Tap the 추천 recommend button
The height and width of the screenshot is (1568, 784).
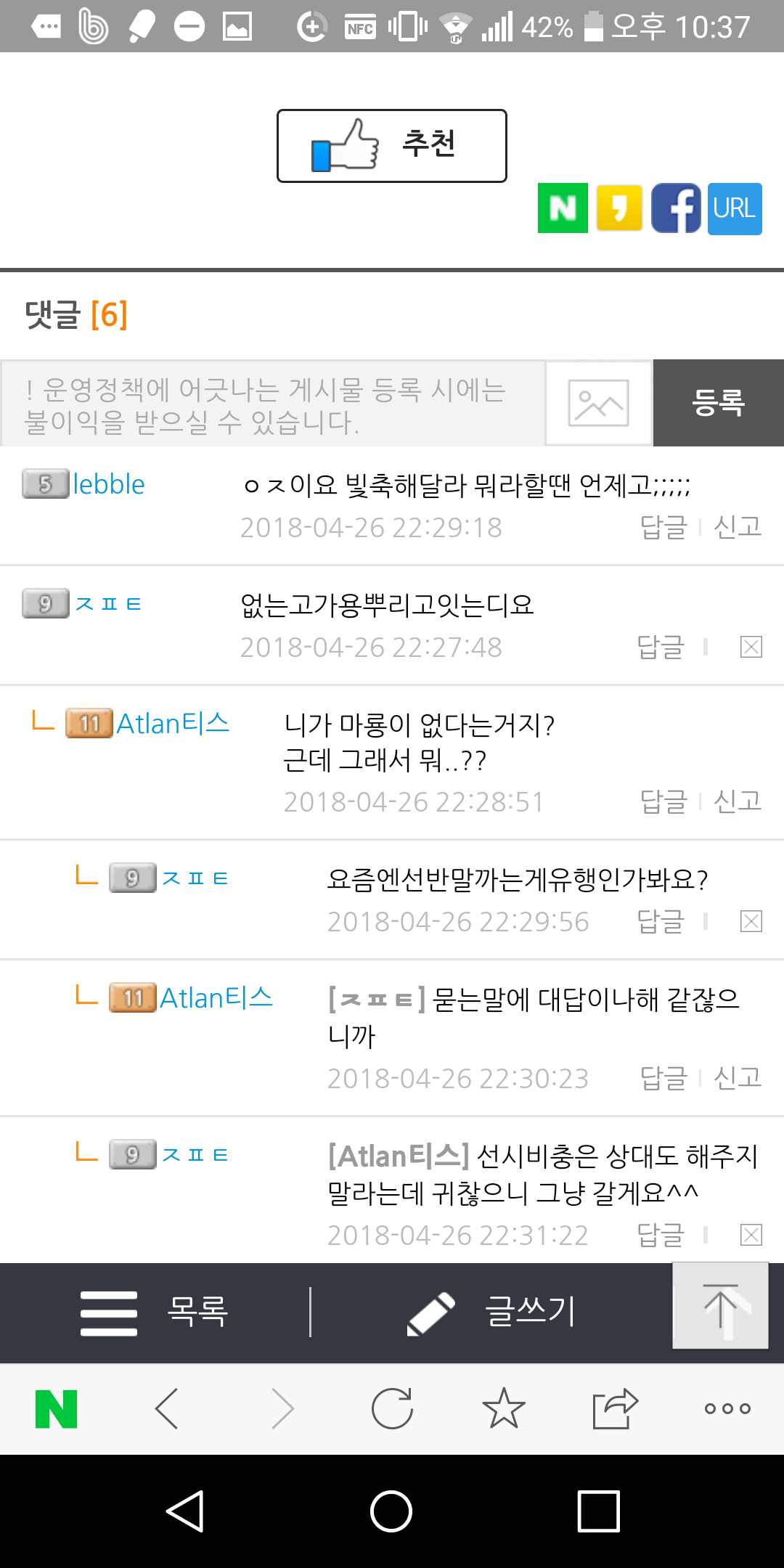(x=391, y=145)
